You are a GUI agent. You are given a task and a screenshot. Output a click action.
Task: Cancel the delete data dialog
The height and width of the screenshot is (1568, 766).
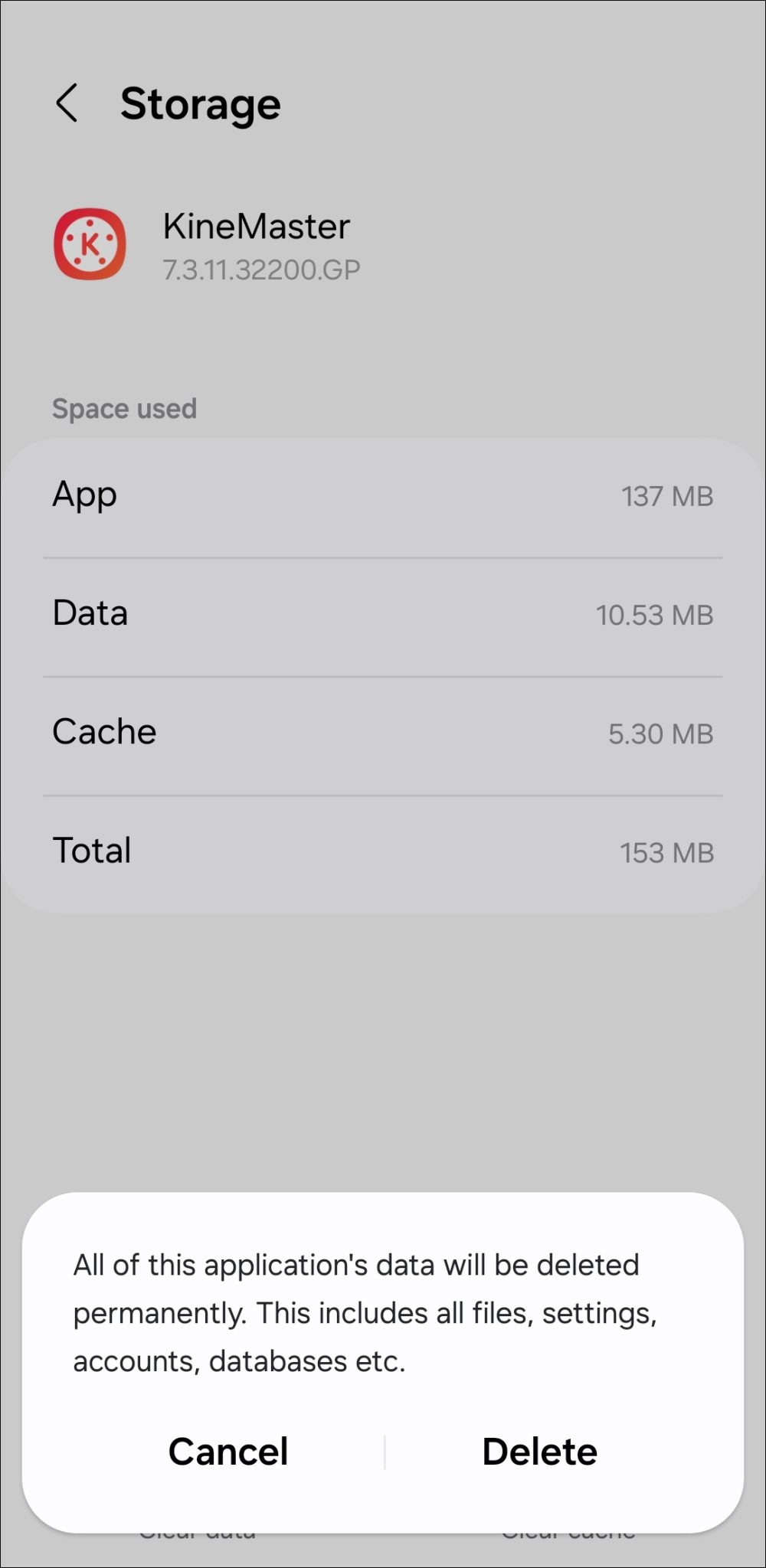(x=228, y=1452)
